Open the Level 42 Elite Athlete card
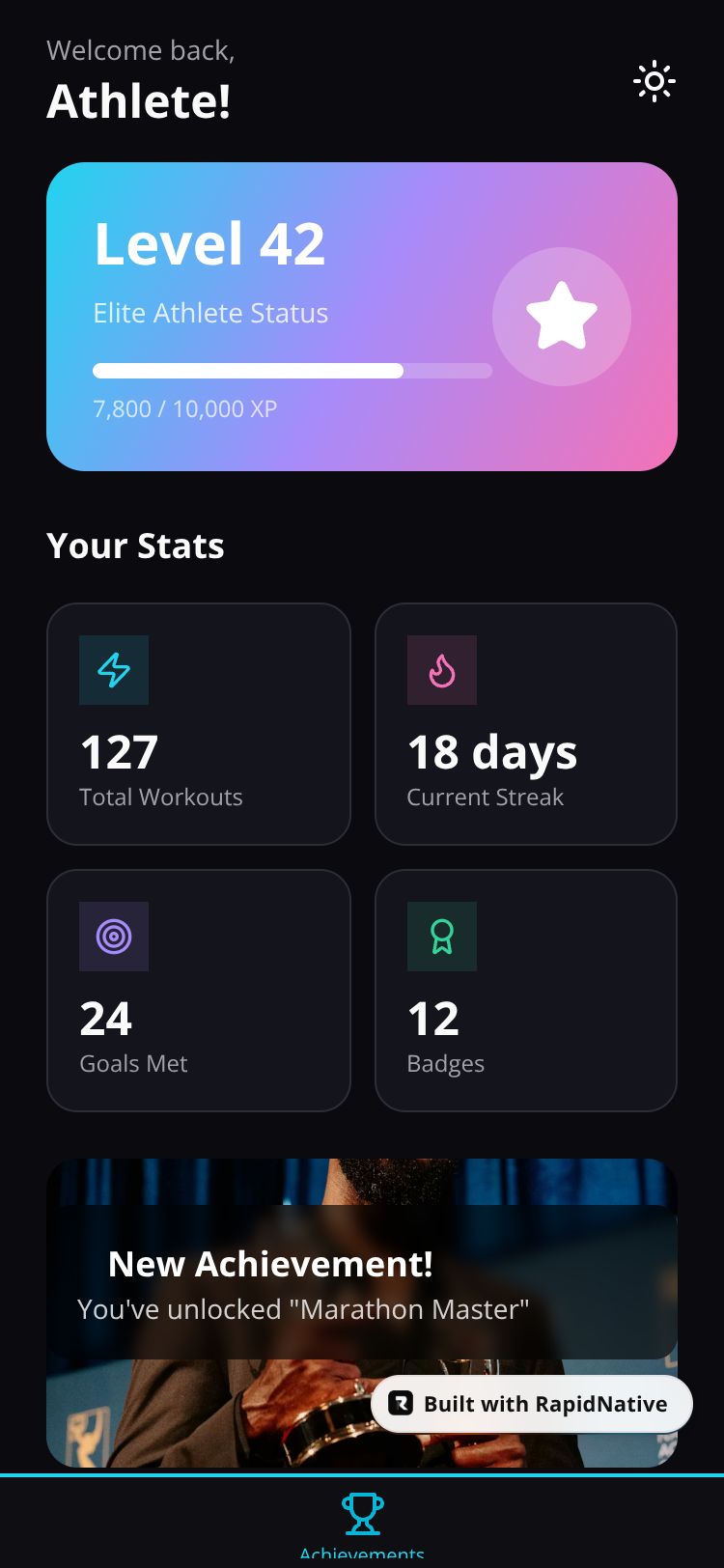724x1568 pixels. [362, 317]
